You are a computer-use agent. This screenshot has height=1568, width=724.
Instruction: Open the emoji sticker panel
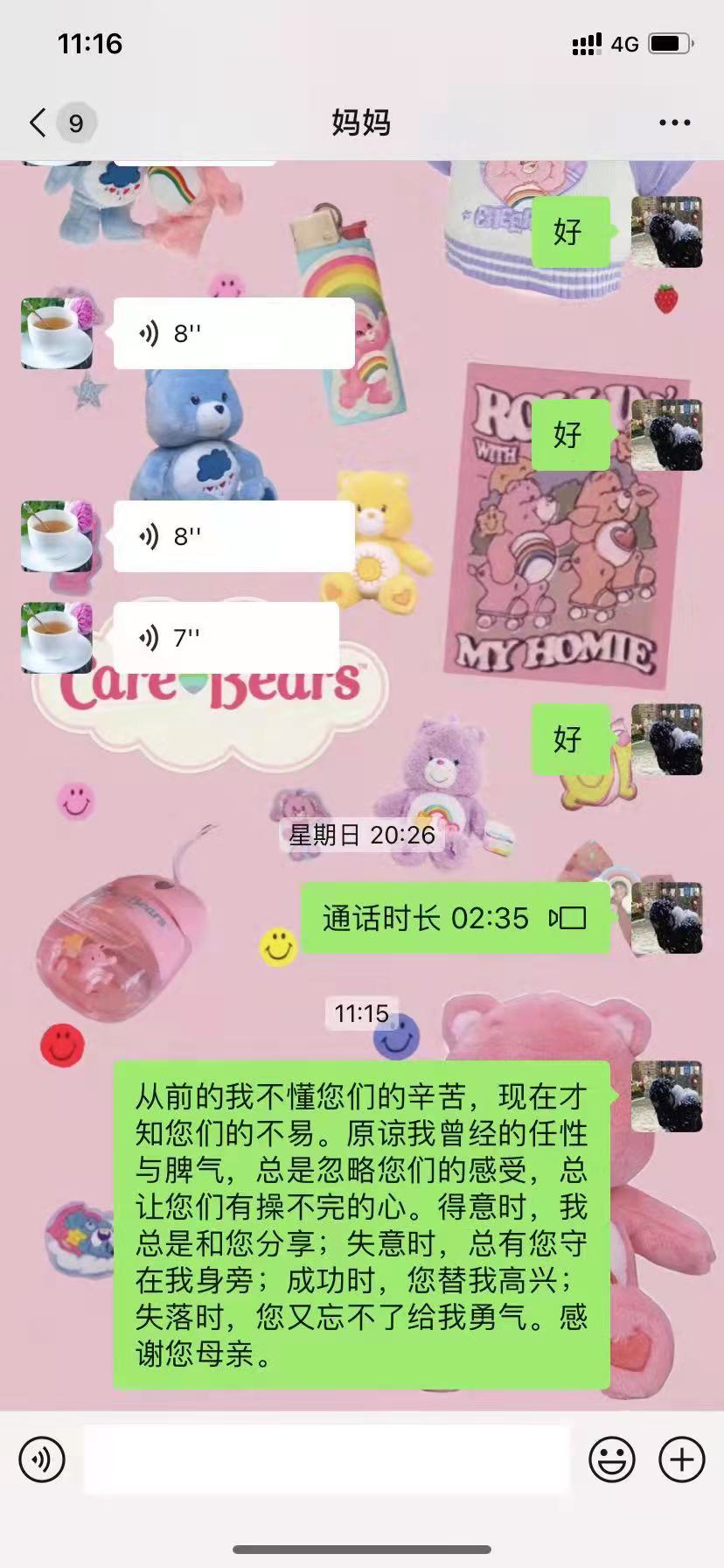tap(611, 1459)
